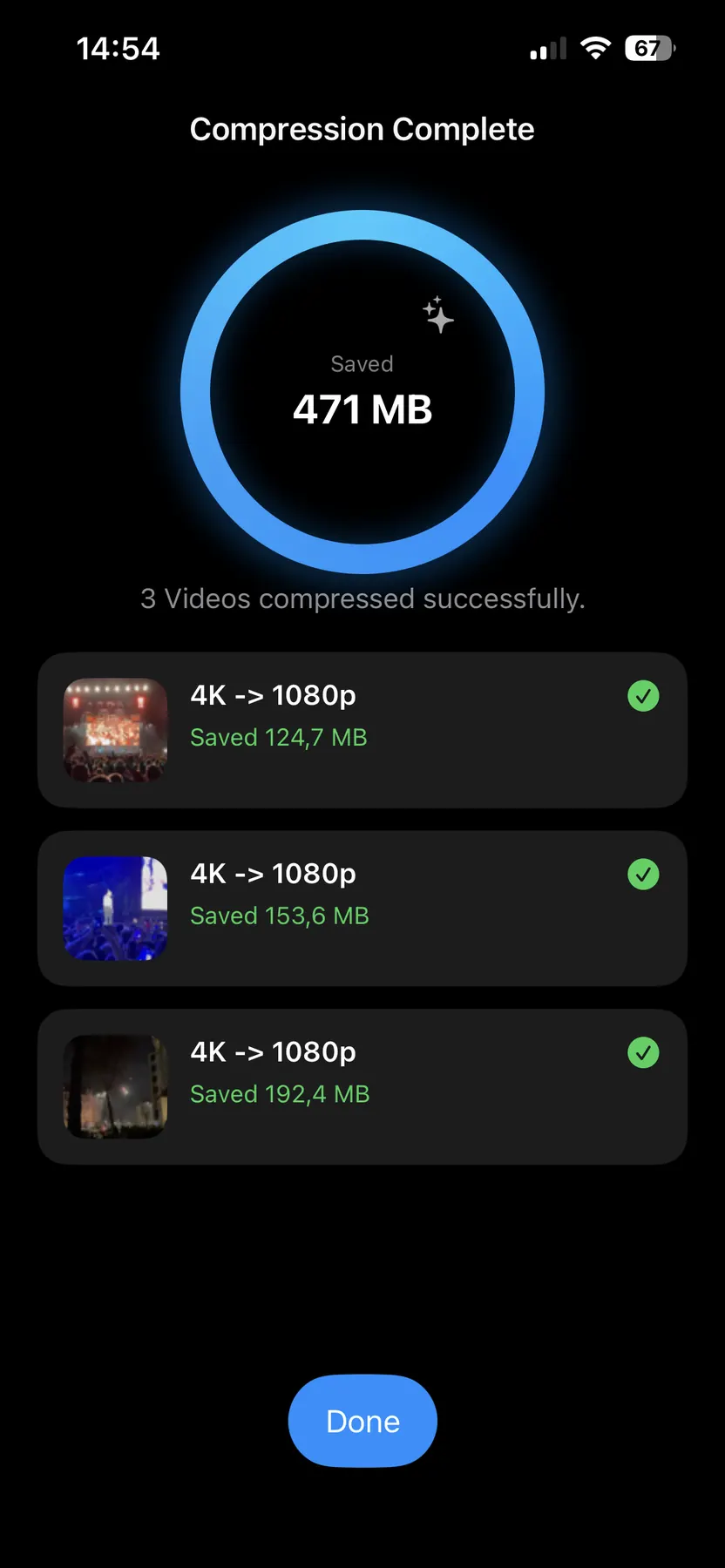Tap the green checkmark on the second video
This screenshot has height=1568, width=725.
(643, 875)
